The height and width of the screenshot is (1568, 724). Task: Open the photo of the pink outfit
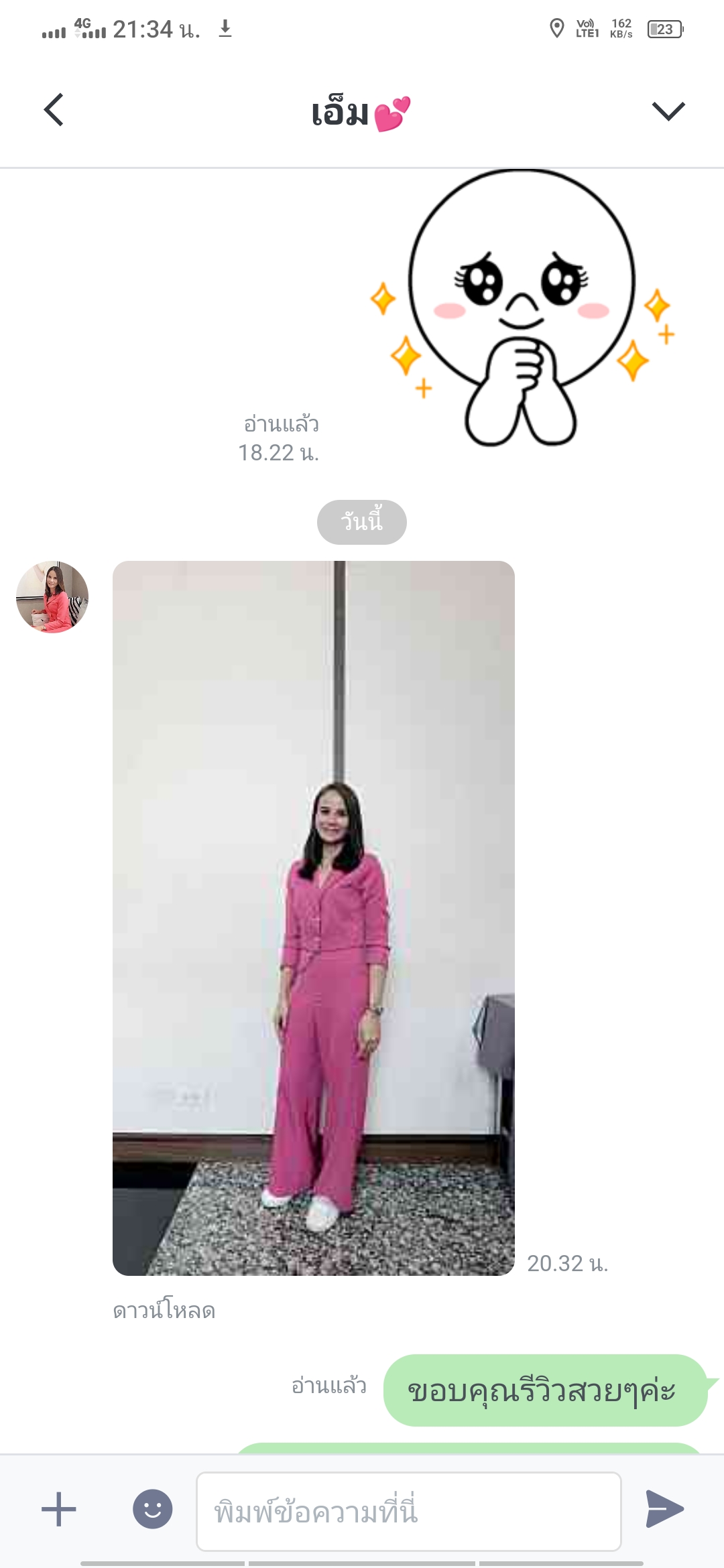313,917
